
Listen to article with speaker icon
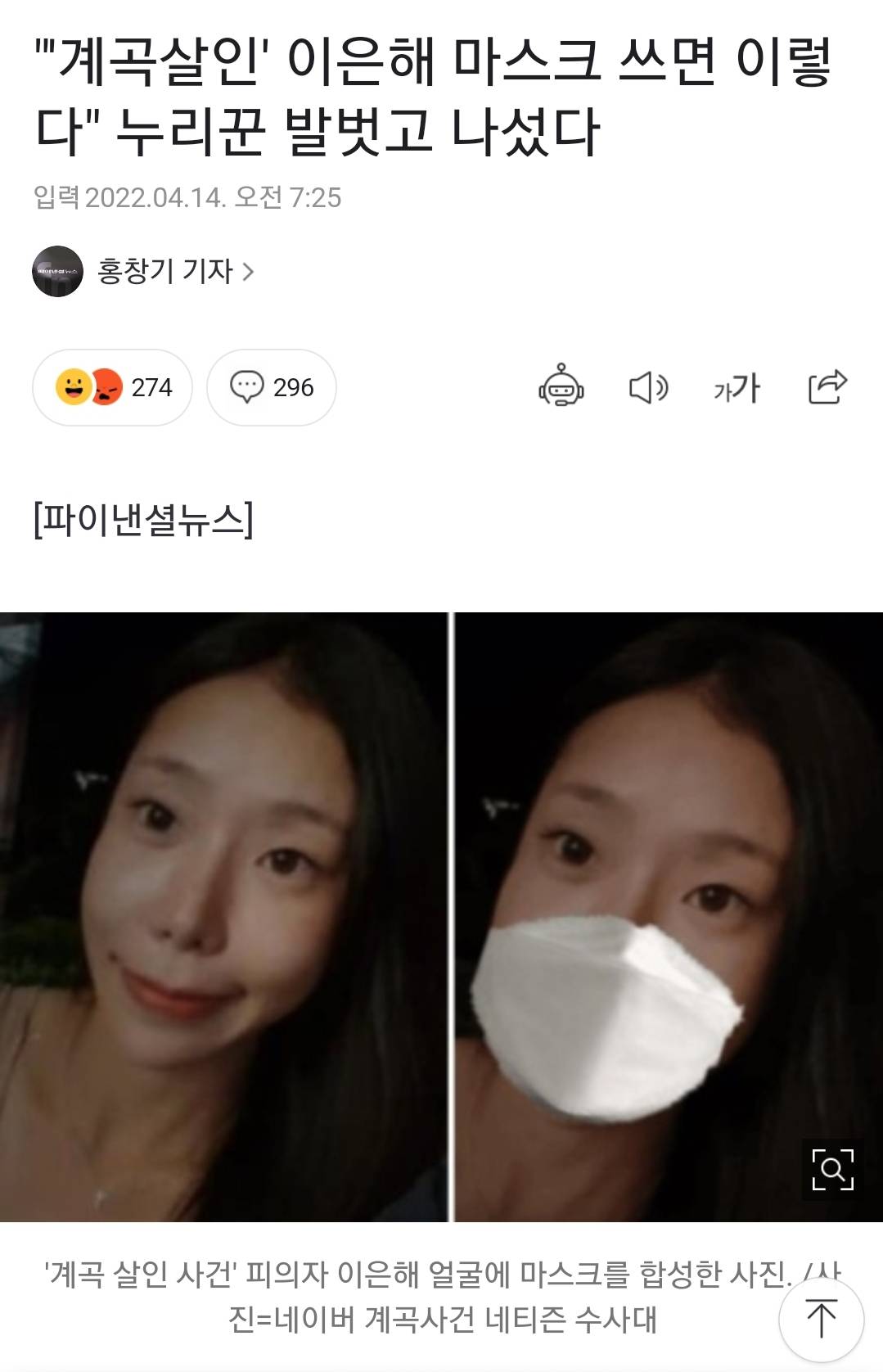(x=648, y=387)
